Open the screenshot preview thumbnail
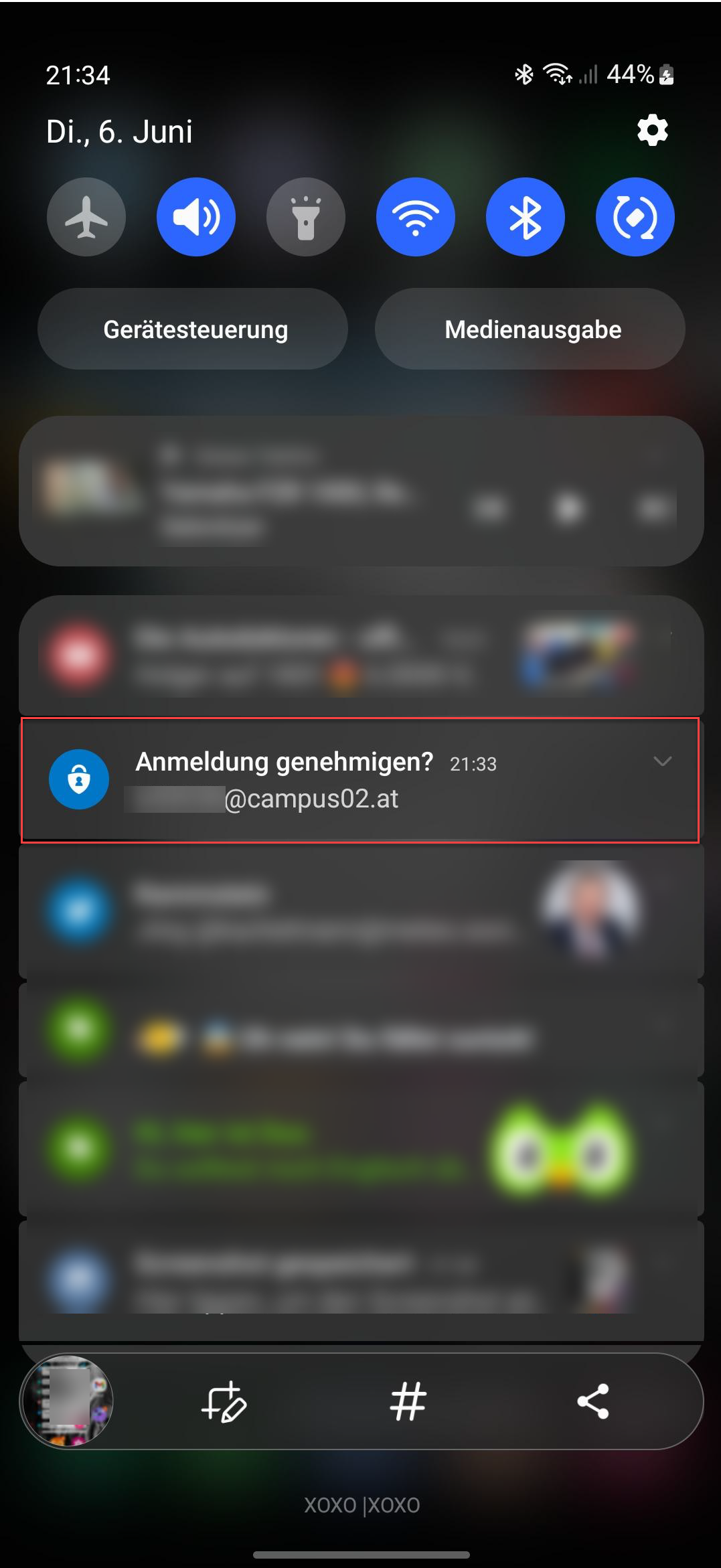This screenshot has height=1568, width=721. 67,1401
